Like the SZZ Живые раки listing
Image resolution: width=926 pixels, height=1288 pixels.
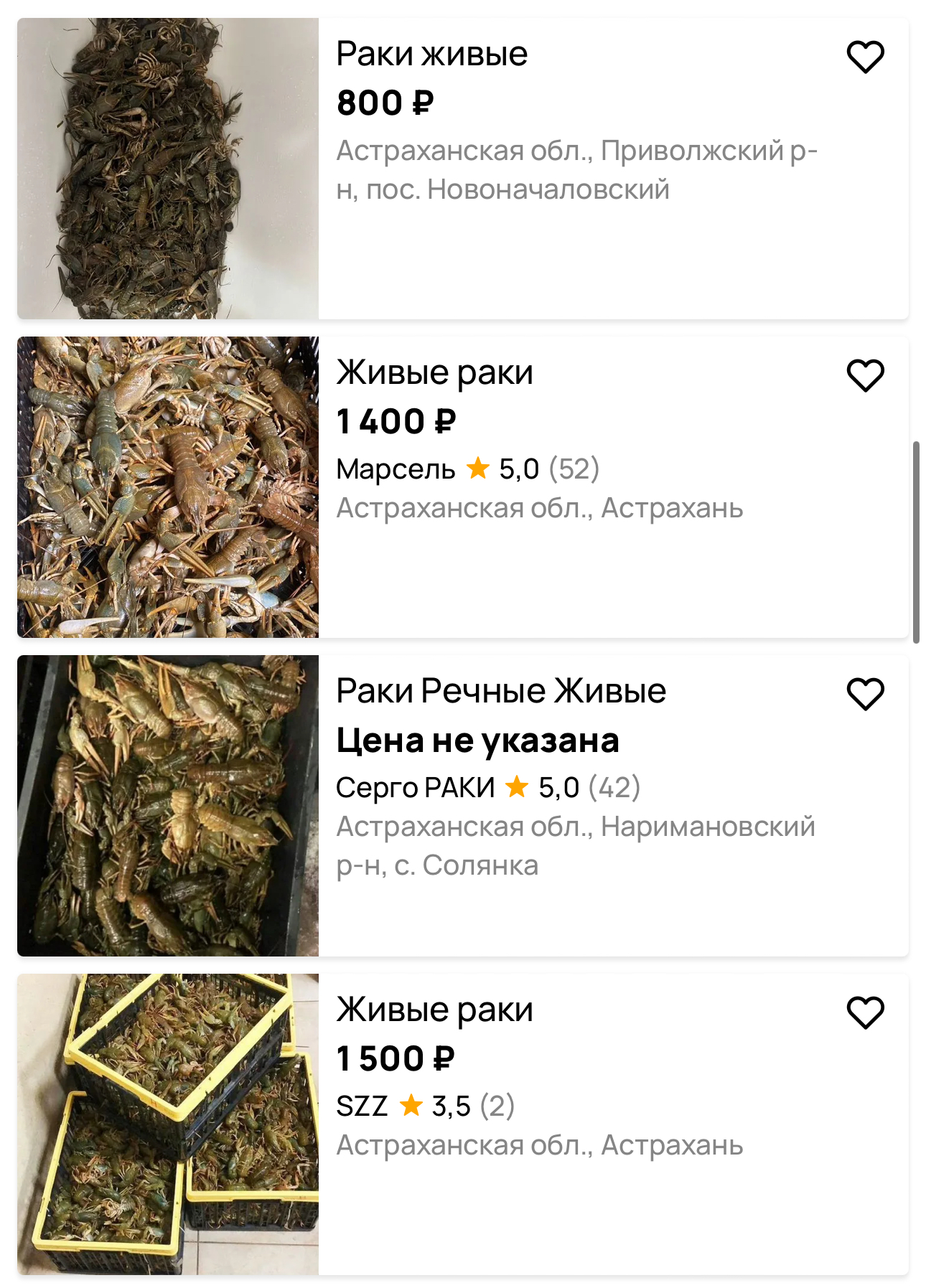865,1013
